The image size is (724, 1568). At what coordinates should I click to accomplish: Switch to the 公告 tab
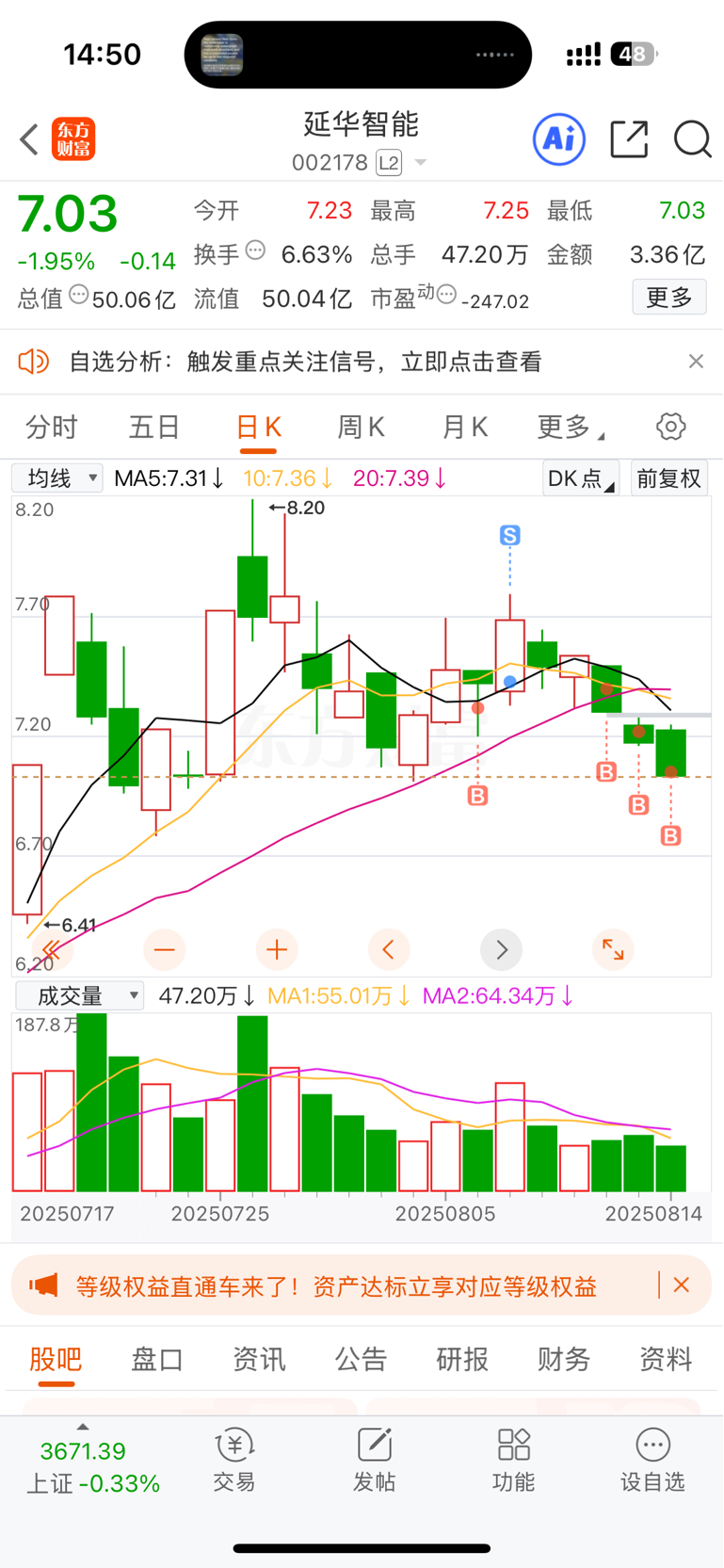(361, 1359)
